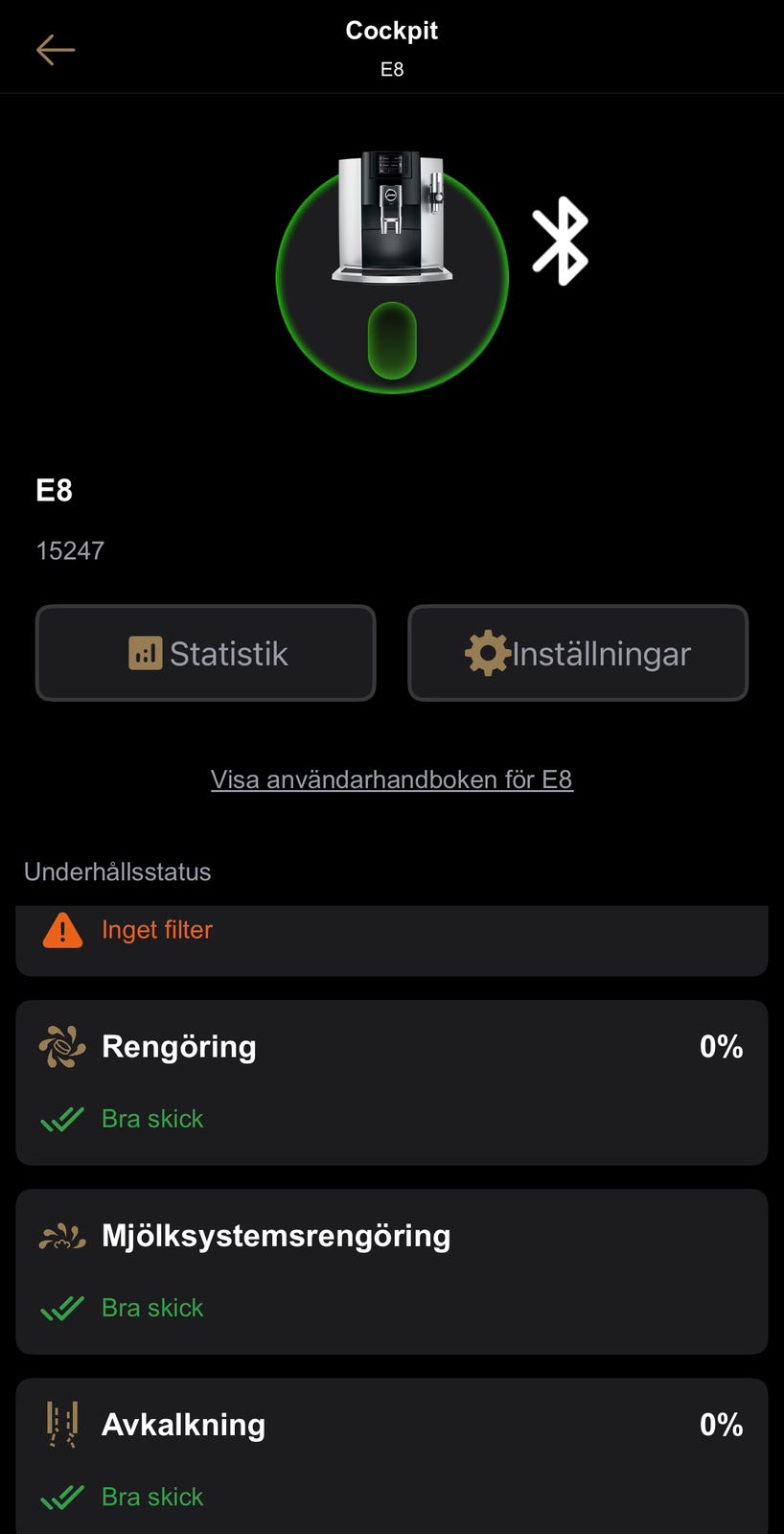Viewport: 784px width, 1534px height.
Task: Open the E8 user manual link
Action: [391, 779]
